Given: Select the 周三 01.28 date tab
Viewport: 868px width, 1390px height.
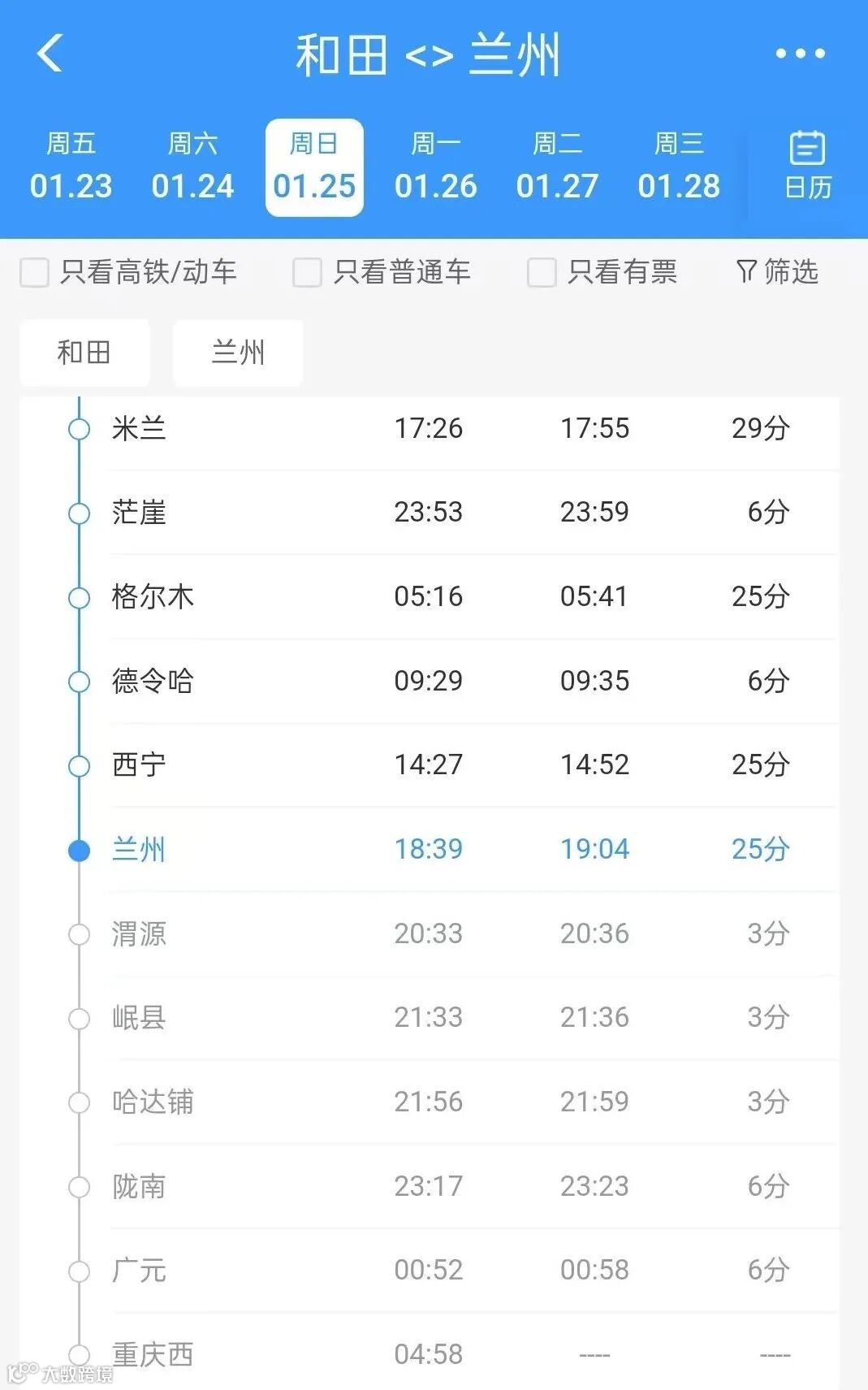Looking at the screenshot, I should (679, 165).
